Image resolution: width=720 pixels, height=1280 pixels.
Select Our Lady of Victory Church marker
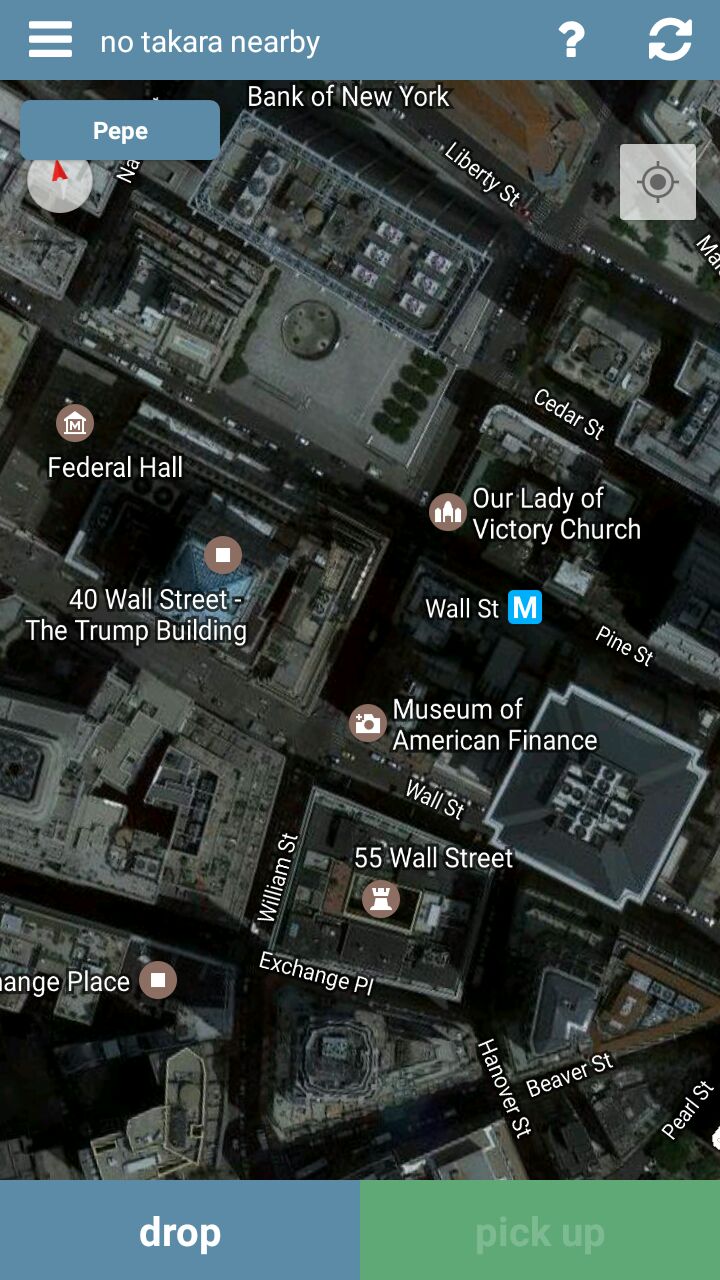click(448, 512)
